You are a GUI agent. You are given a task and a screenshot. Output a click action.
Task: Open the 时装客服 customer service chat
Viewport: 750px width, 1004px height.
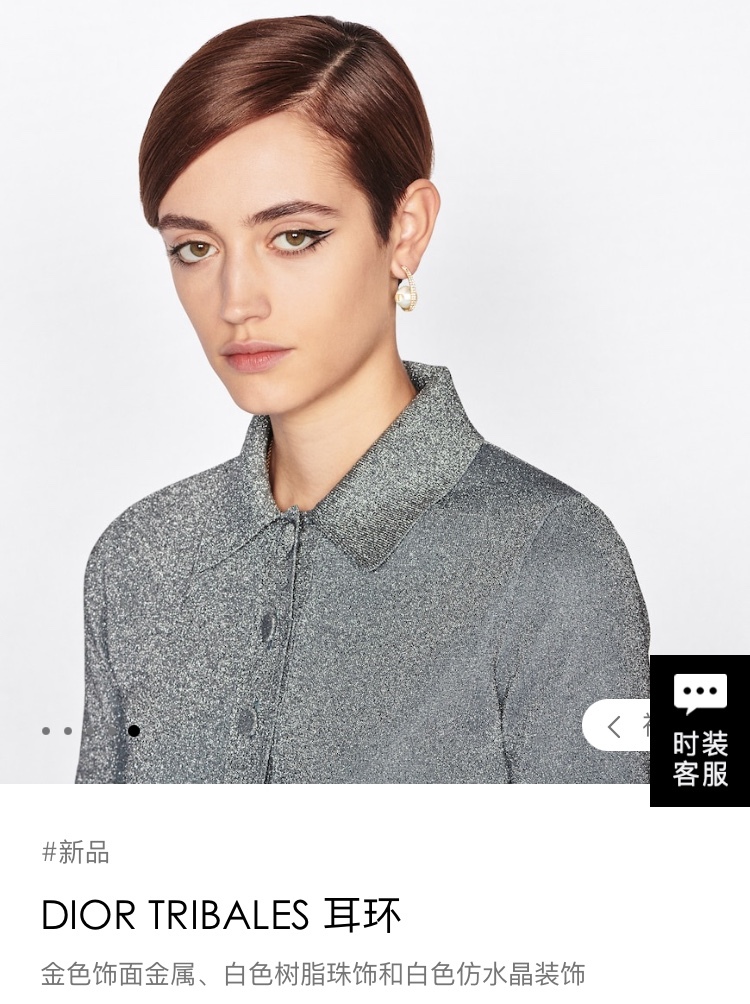[x=700, y=730]
